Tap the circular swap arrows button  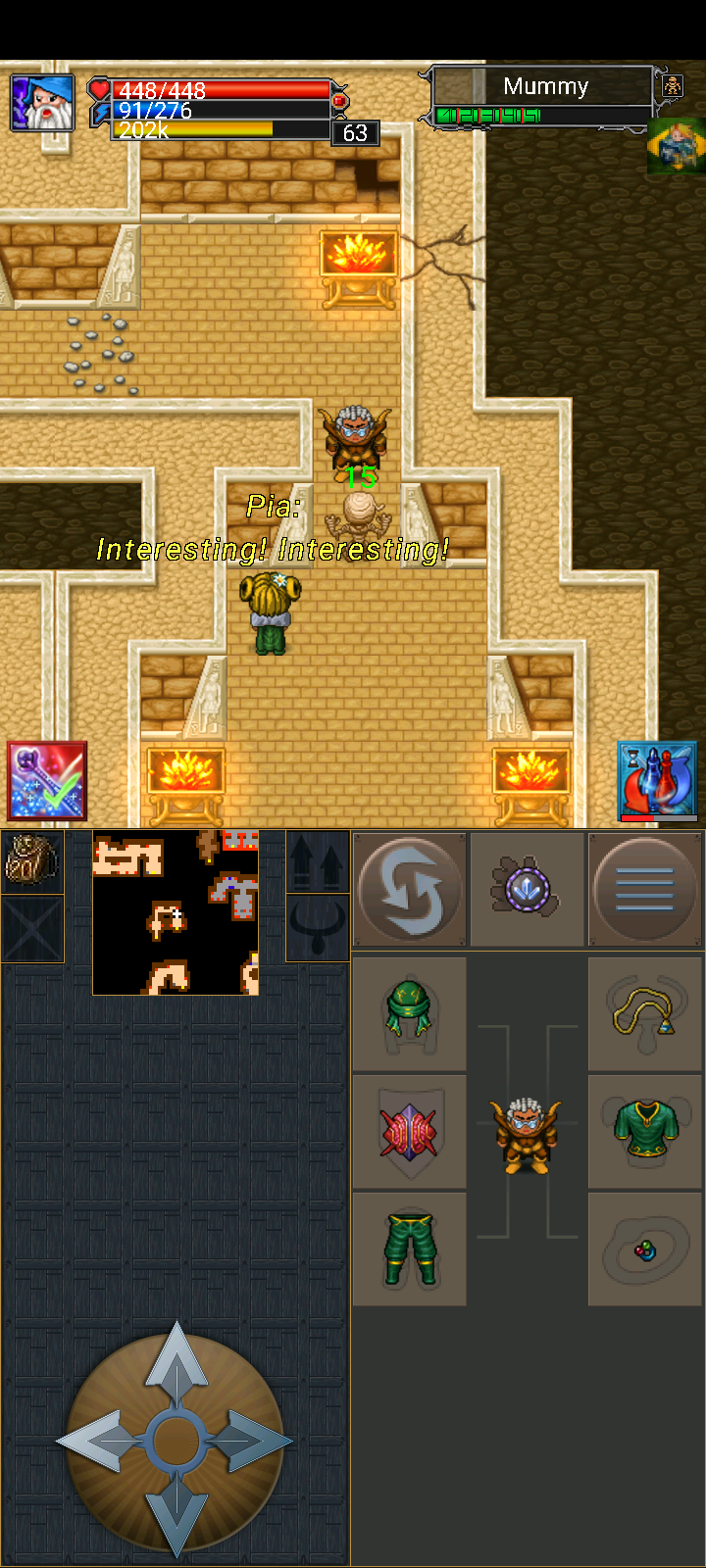pyautogui.click(x=409, y=889)
